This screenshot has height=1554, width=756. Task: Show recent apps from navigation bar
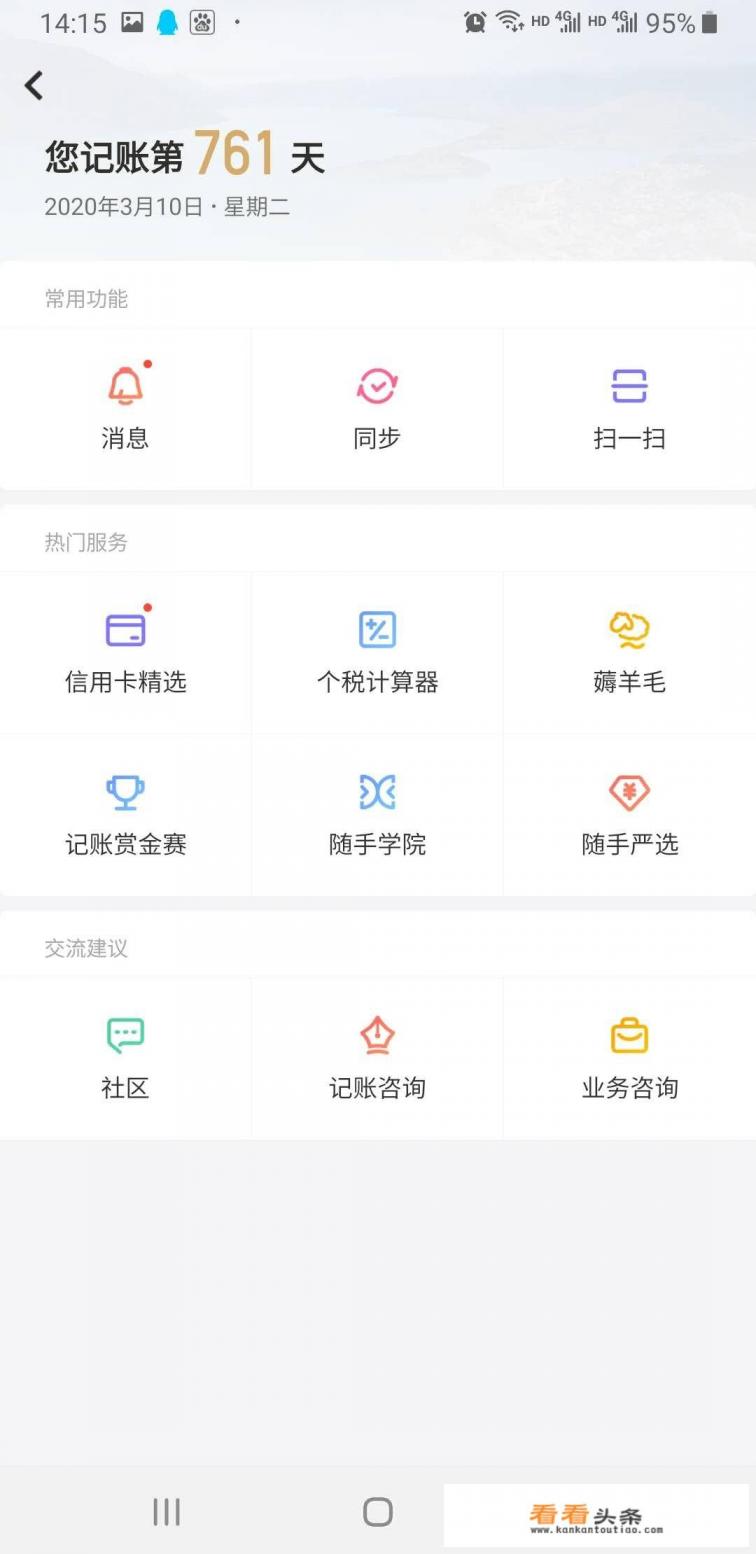tap(166, 1511)
